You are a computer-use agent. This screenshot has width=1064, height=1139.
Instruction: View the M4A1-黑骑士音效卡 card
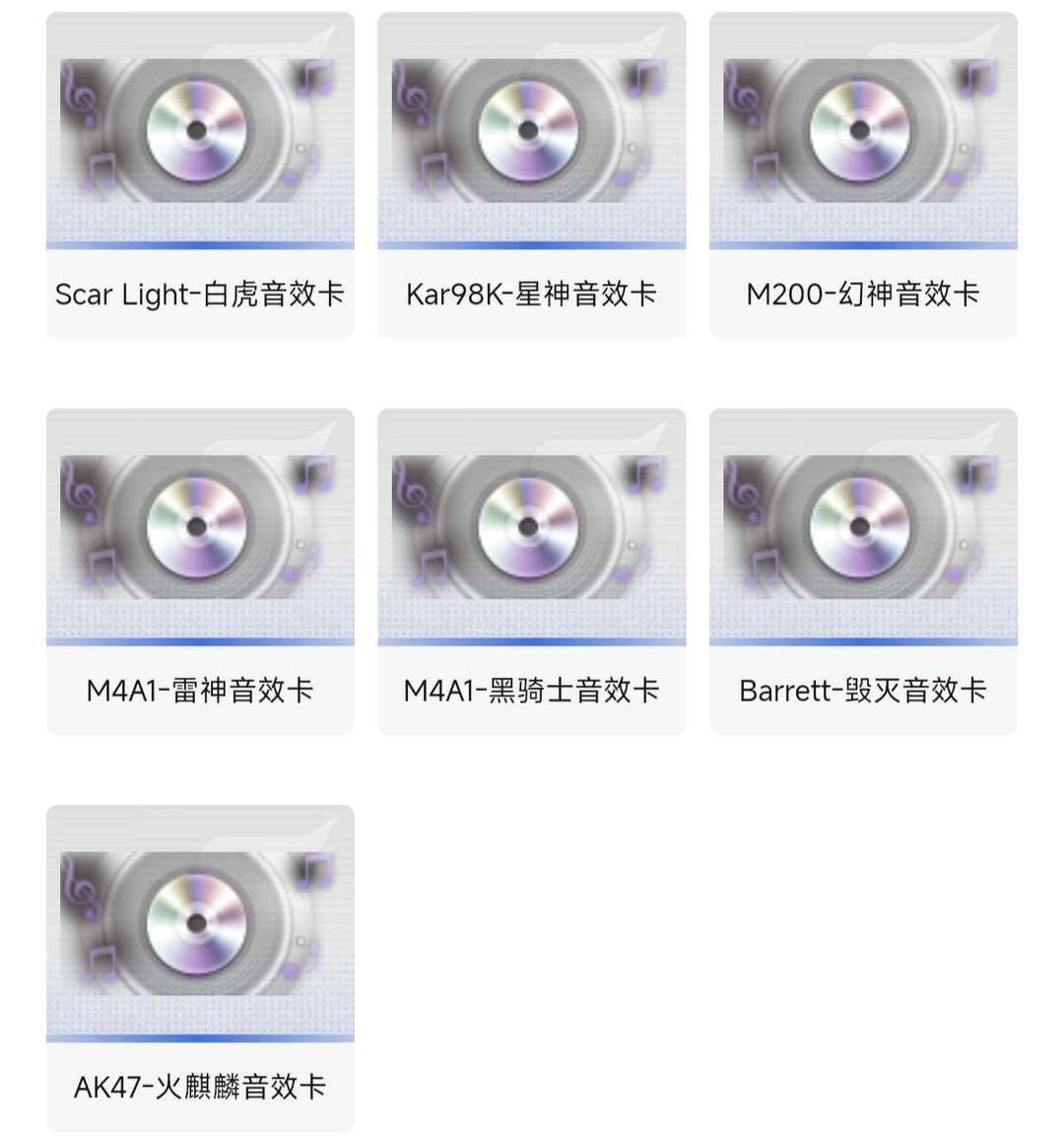point(531,571)
